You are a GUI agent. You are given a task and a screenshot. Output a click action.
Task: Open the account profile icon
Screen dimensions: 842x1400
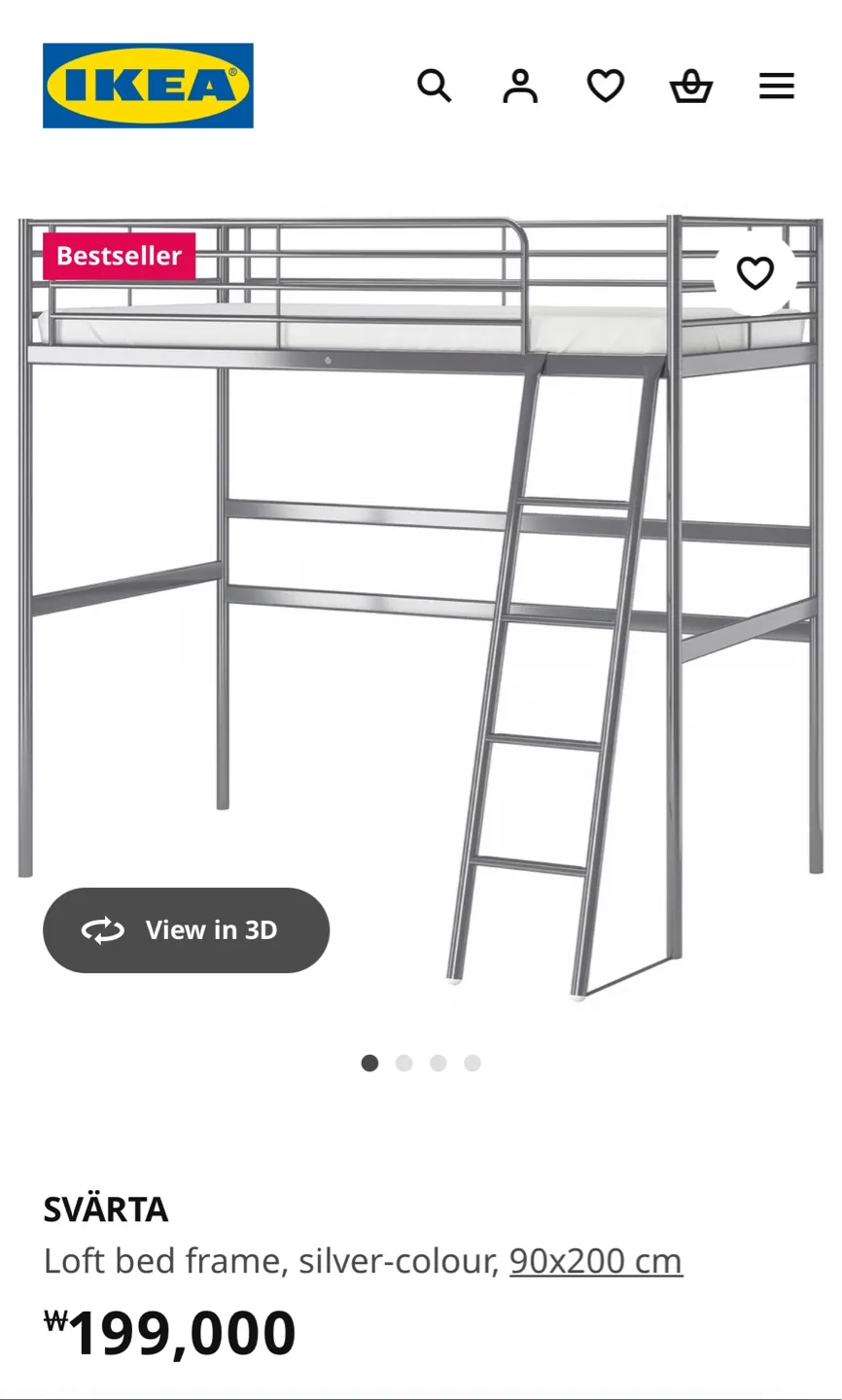click(520, 86)
